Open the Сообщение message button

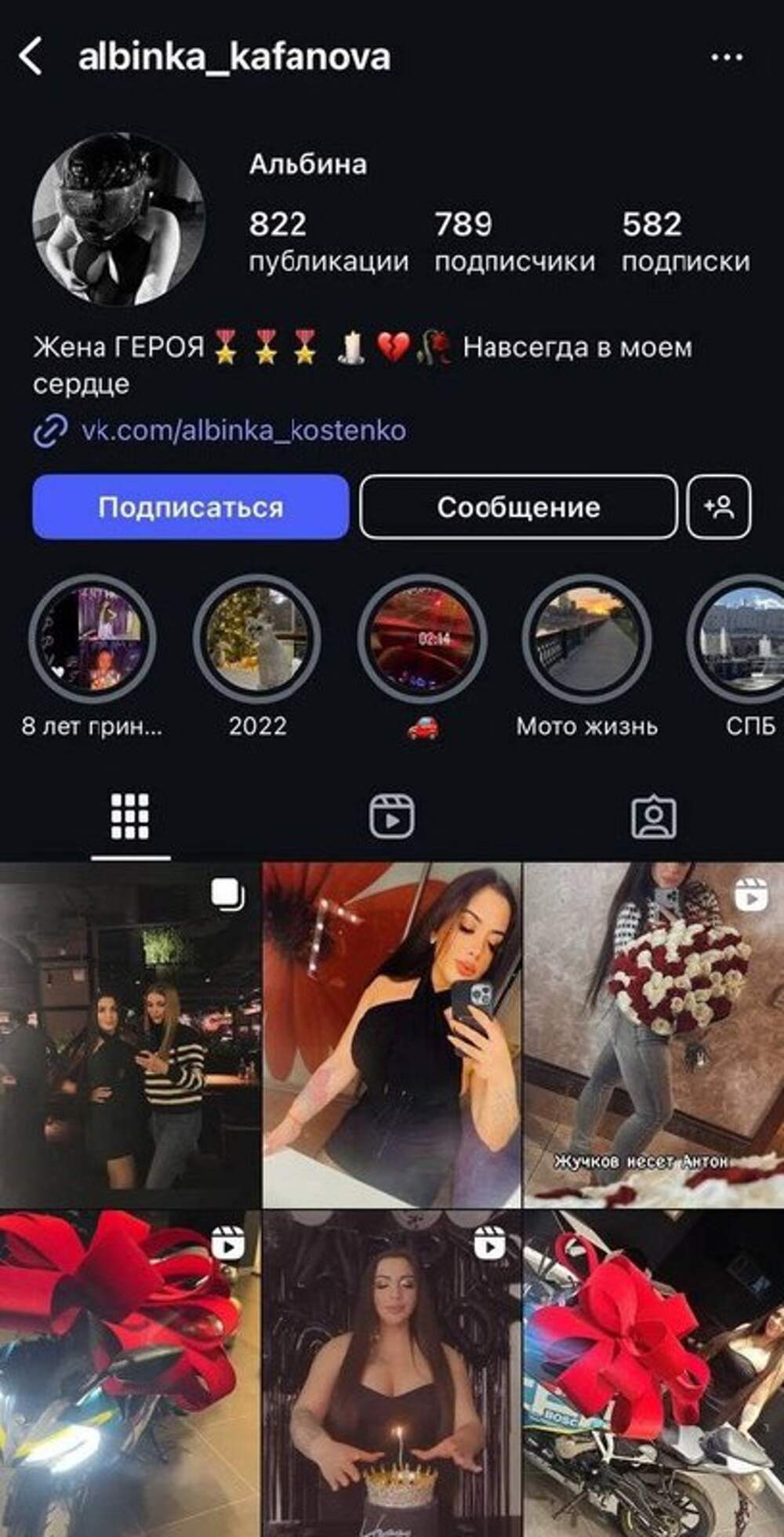tap(518, 507)
